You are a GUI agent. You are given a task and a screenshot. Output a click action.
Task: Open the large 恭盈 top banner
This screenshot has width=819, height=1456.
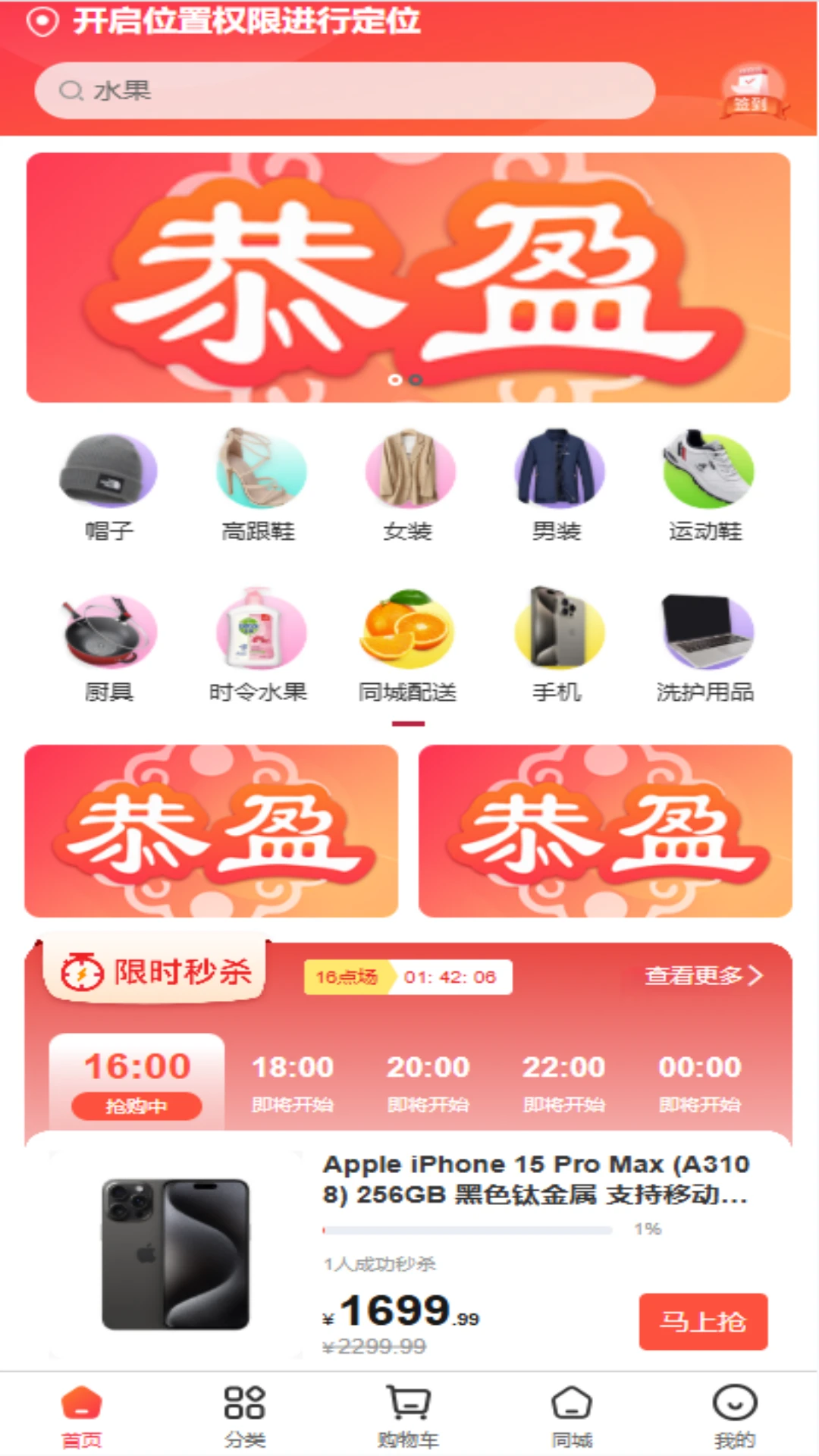pyautogui.click(x=408, y=278)
